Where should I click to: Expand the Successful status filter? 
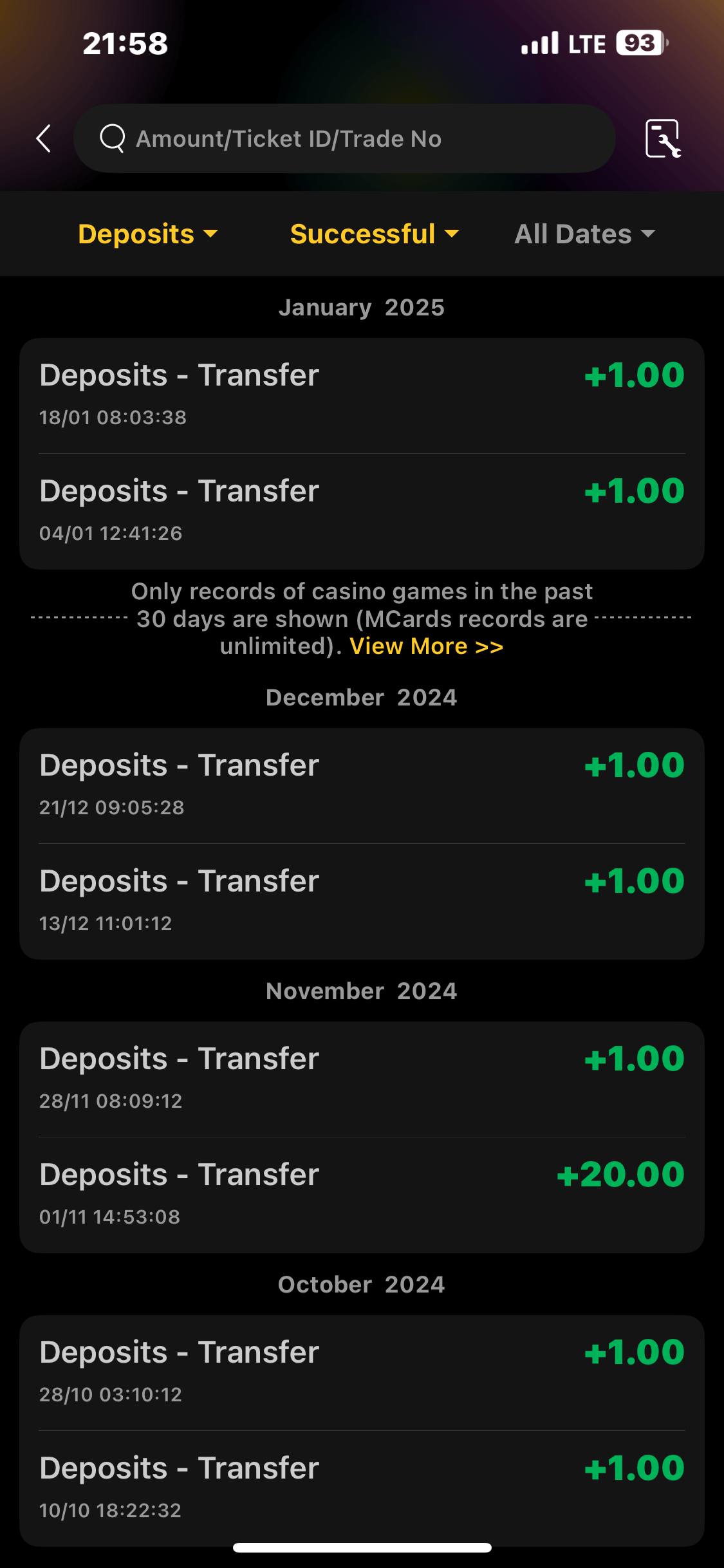[x=375, y=234]
